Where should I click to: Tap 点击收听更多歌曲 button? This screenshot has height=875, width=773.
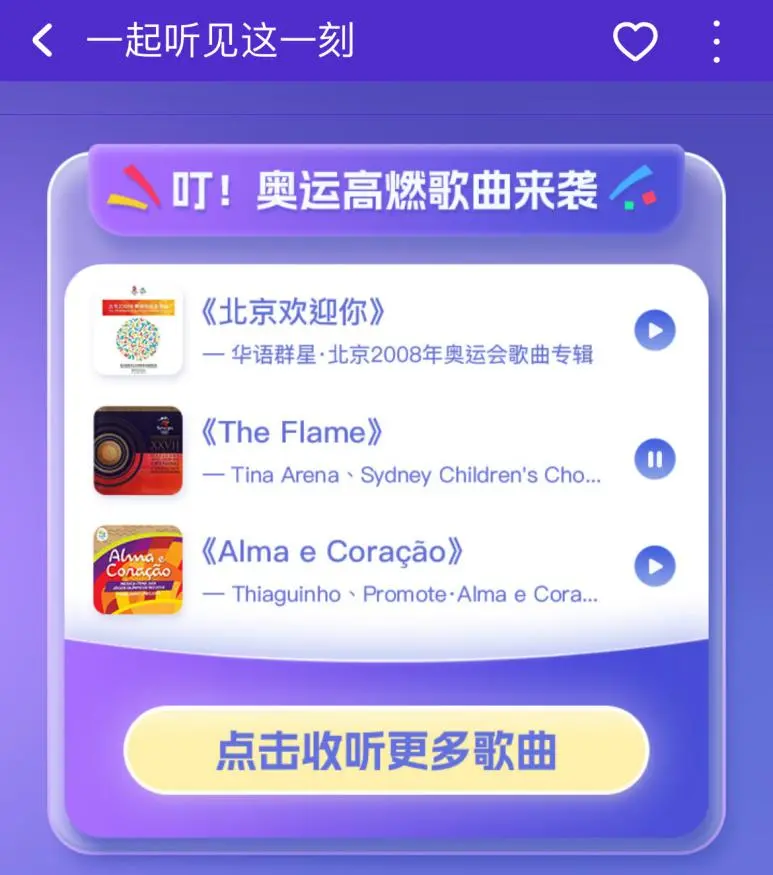click(x=386, y=751)
